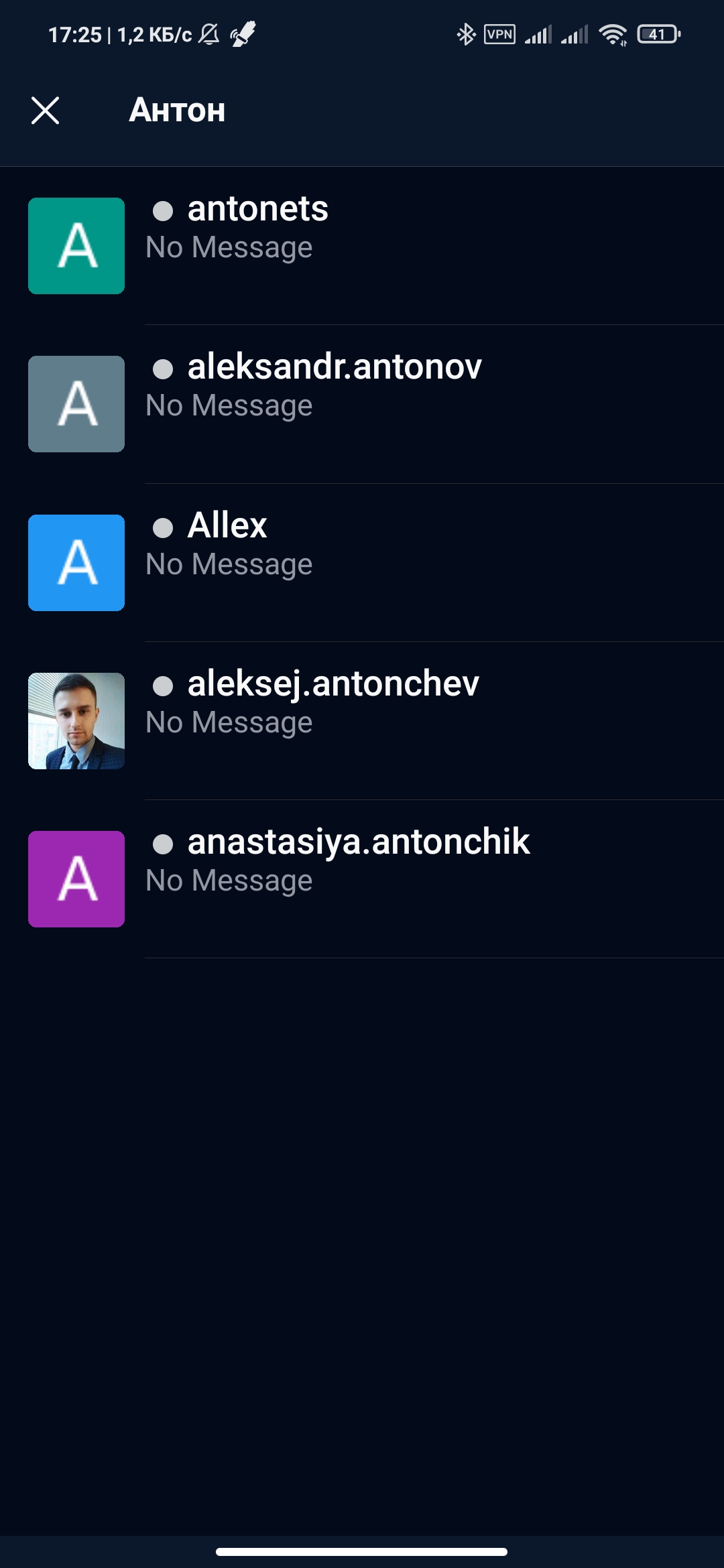Open chat with aleksandr.antonov
The height and width of the screenshot is (1568, 724).
pyautogui.click(x=362, y=403)
